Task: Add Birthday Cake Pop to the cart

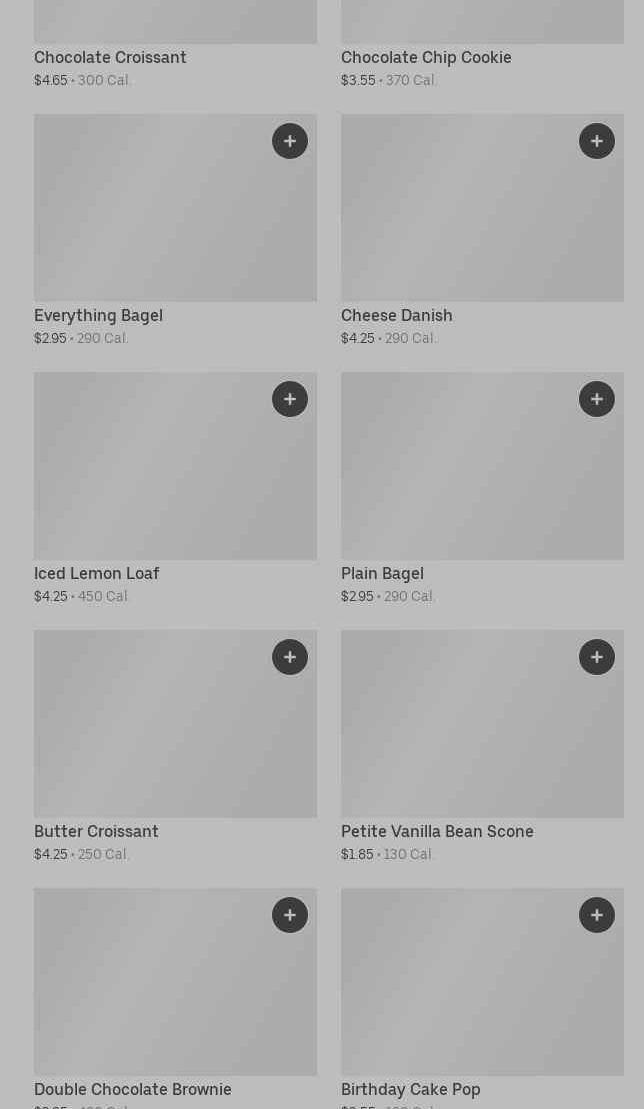Action: [x=597, y=915]
